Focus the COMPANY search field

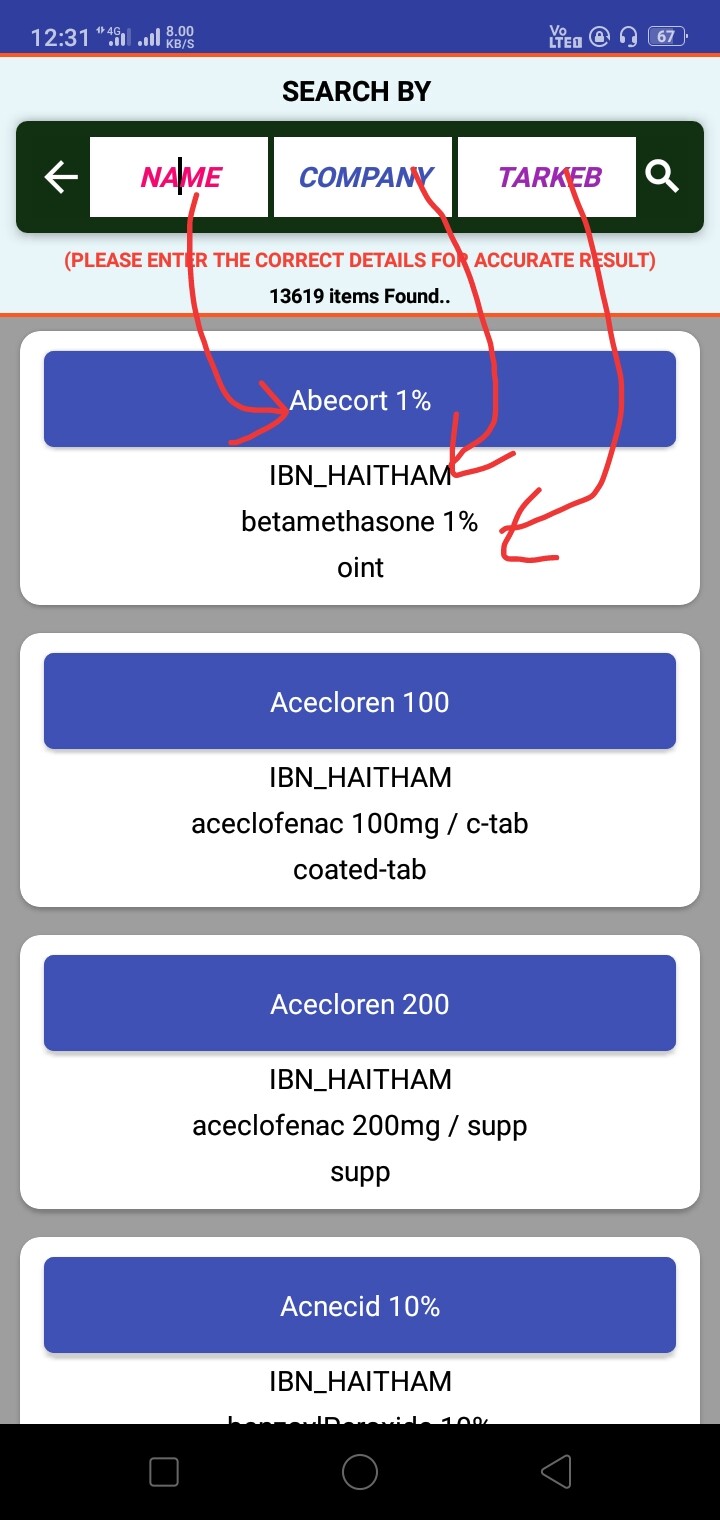click(x=363, y=177)
